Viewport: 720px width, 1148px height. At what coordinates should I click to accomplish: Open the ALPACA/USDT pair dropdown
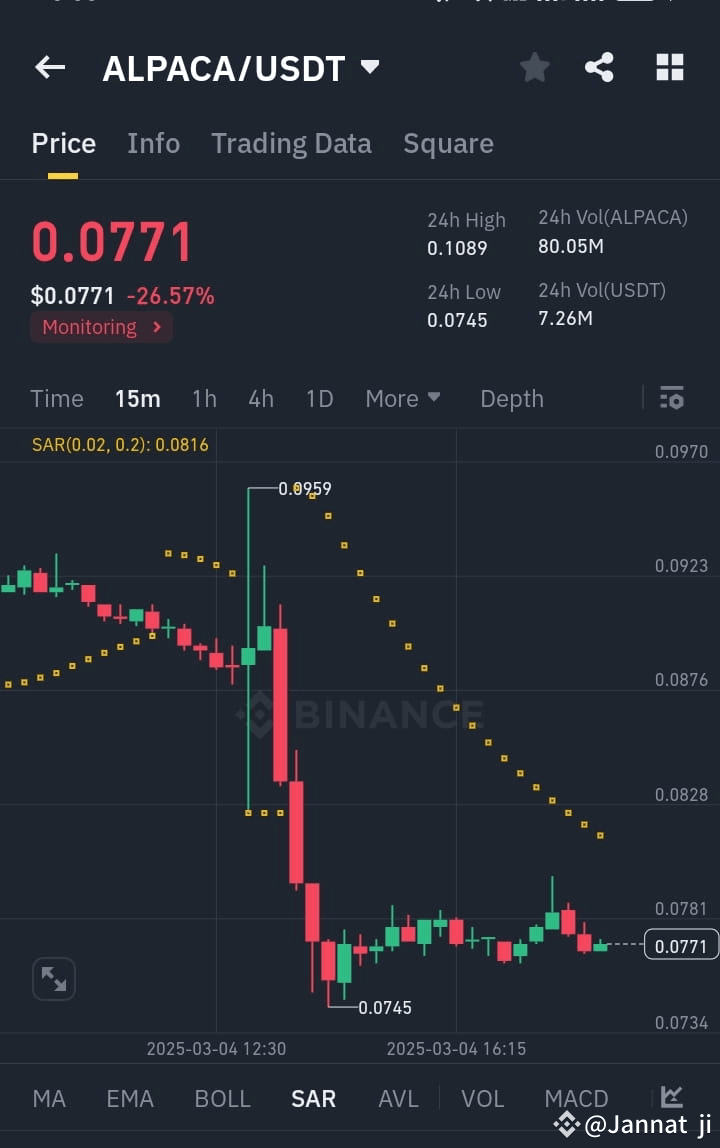(240, 68)
